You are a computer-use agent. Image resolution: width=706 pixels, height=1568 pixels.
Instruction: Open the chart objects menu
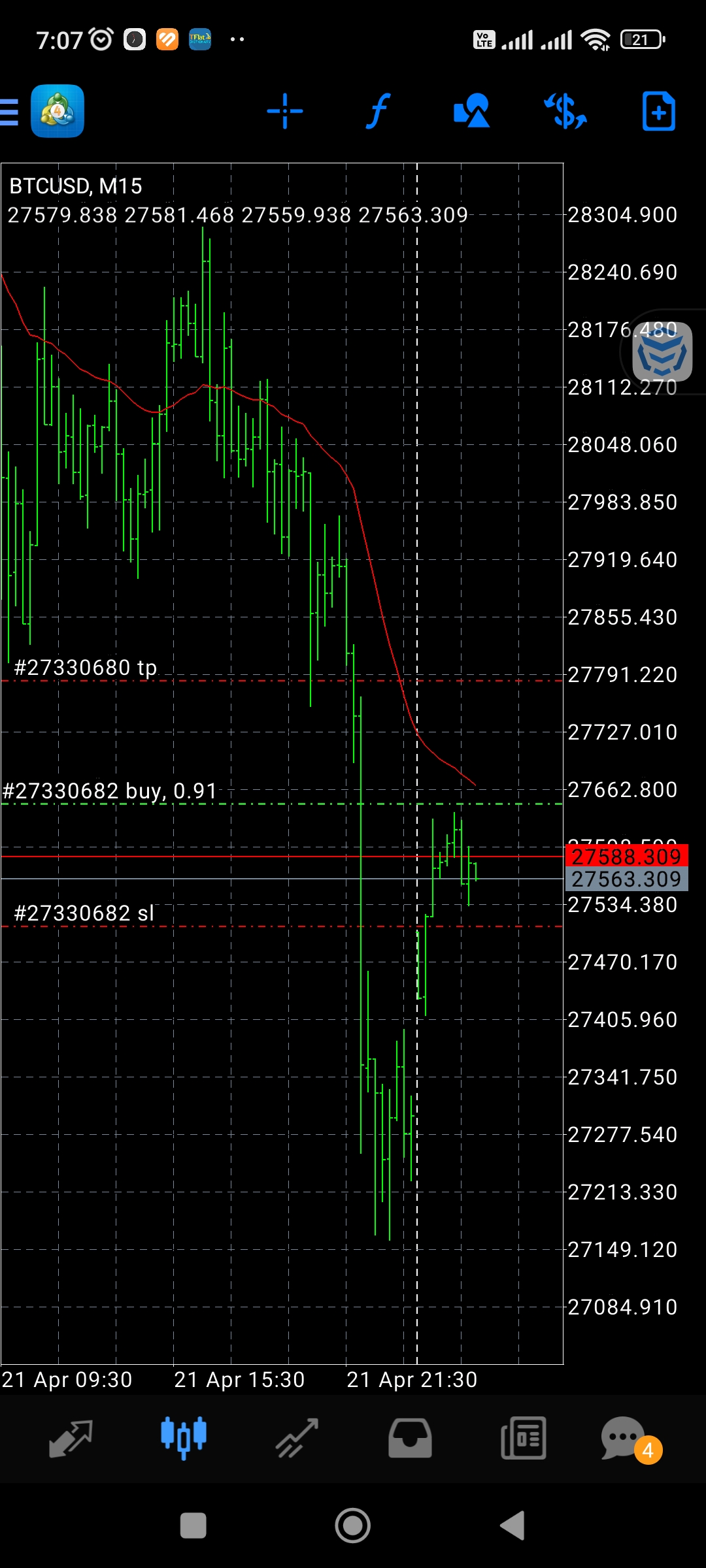[x=471, y=111]
